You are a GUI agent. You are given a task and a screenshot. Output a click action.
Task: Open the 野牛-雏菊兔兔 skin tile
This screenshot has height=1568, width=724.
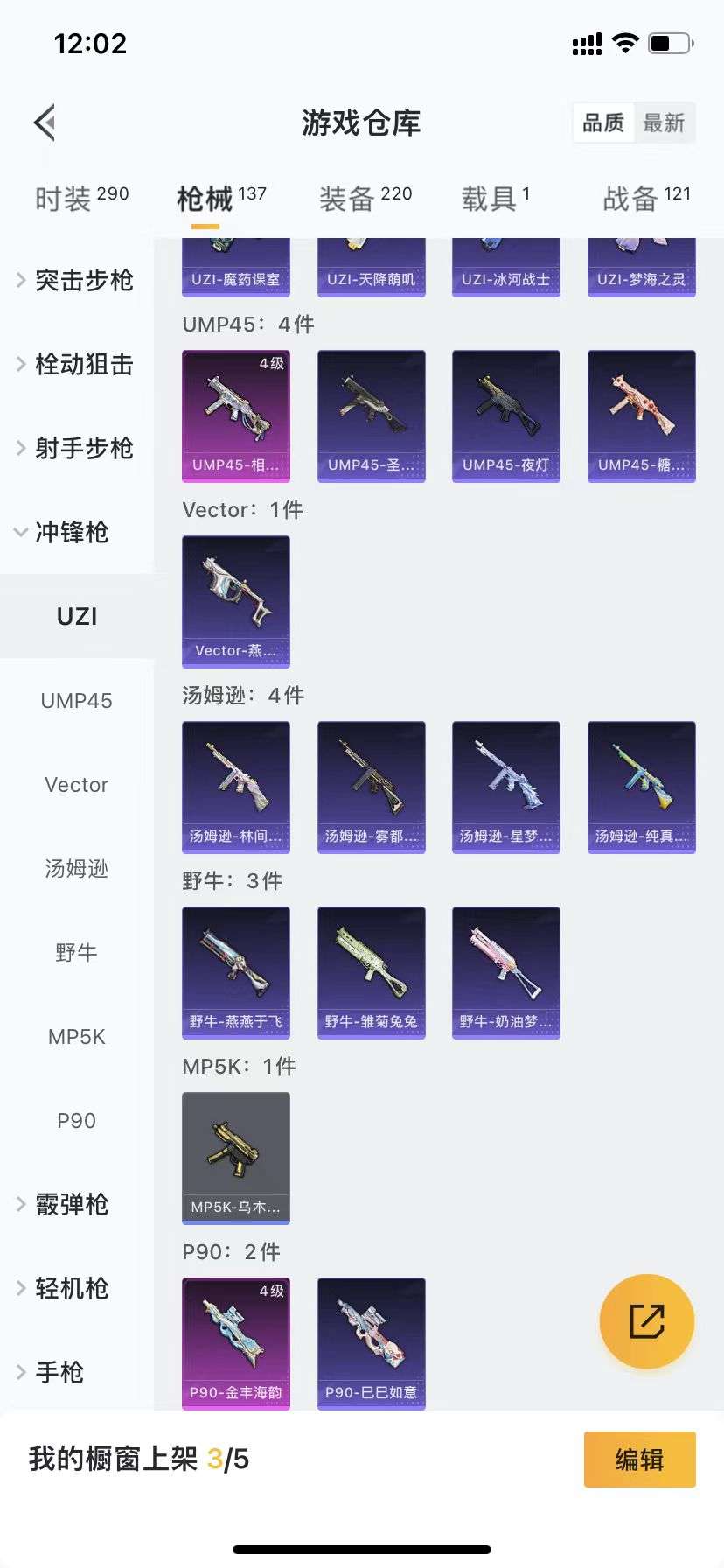[x=371, y=973]
